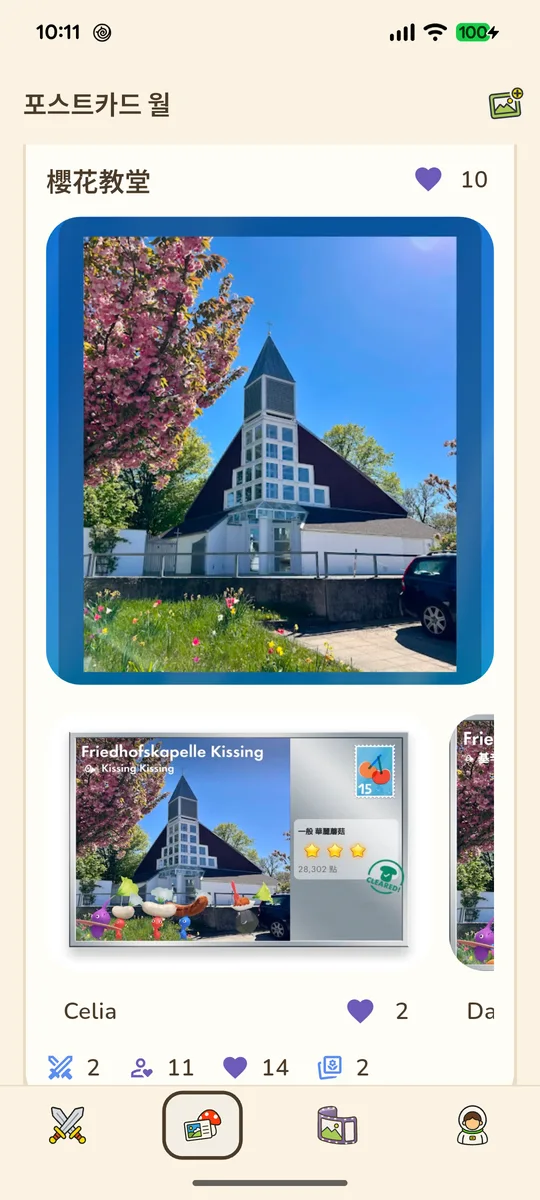The height and width of the screenshot is (1200, 540).
Task: Add a new postcard image
Action: 506,104
